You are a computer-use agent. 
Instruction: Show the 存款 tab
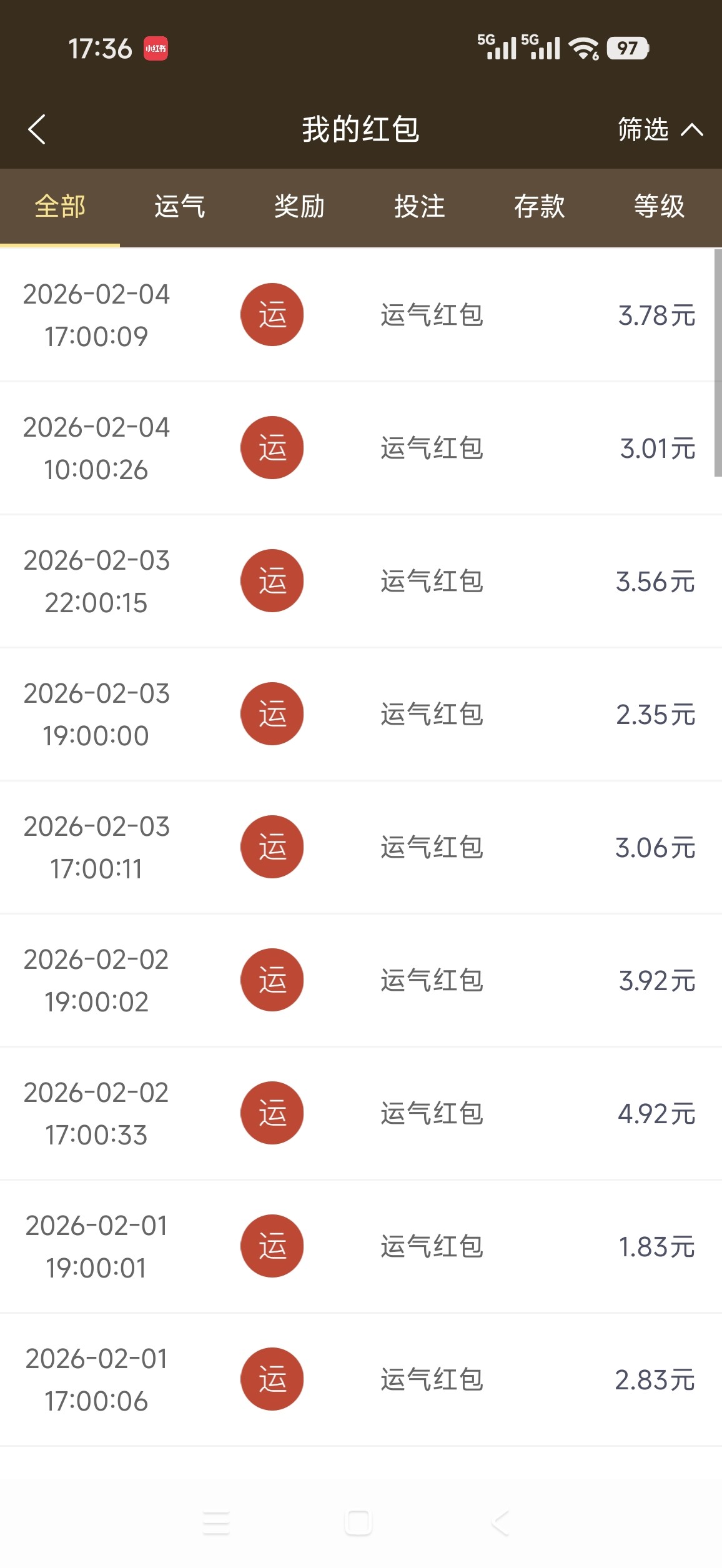tap(540, 207)
